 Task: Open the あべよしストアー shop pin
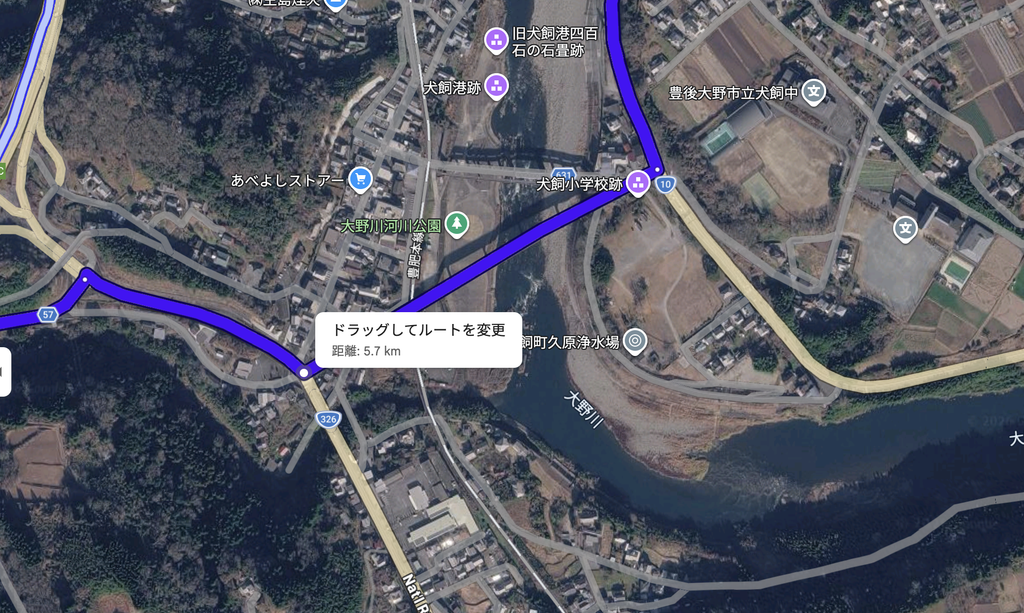pyautogui.click(x=360, y=180)
